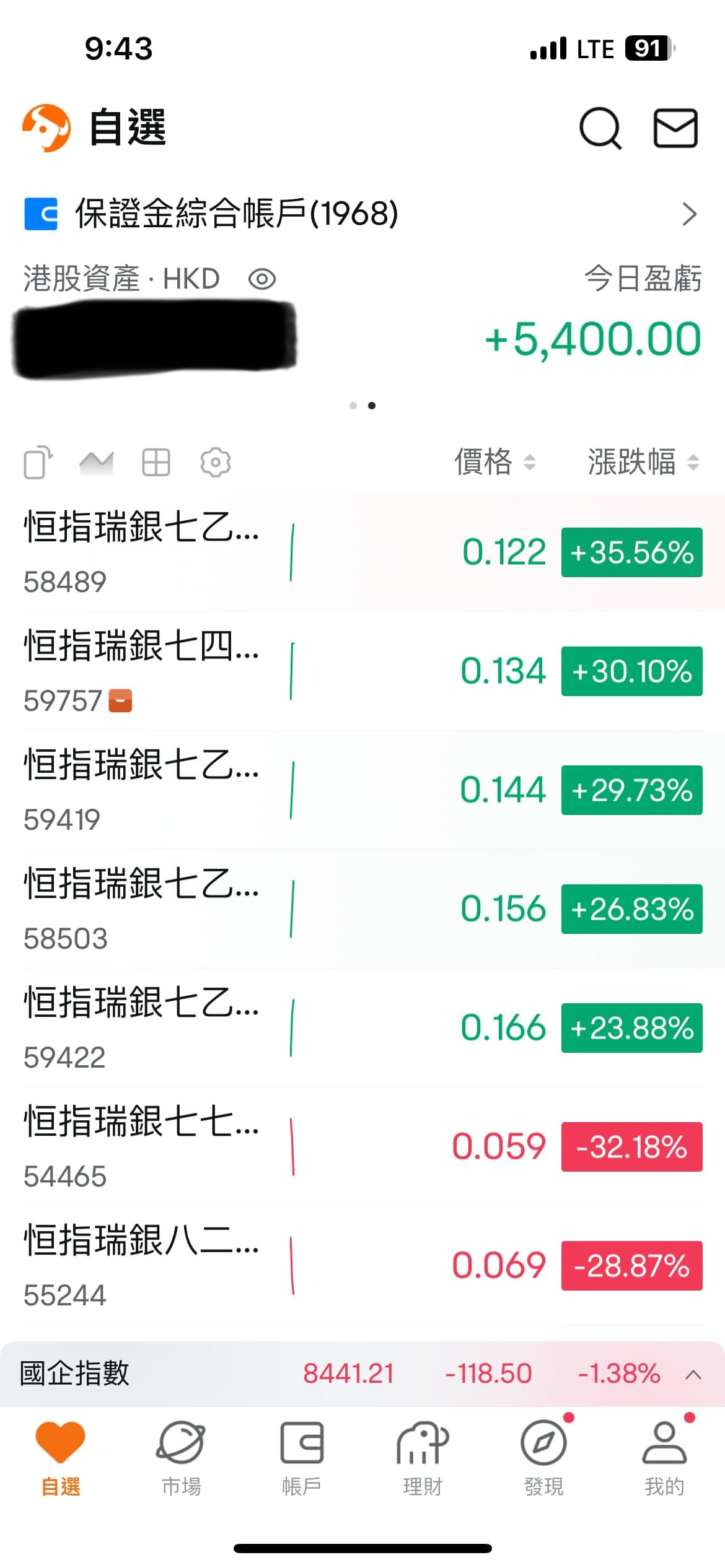Open the search magnifier icon

(x=600, y=128)
